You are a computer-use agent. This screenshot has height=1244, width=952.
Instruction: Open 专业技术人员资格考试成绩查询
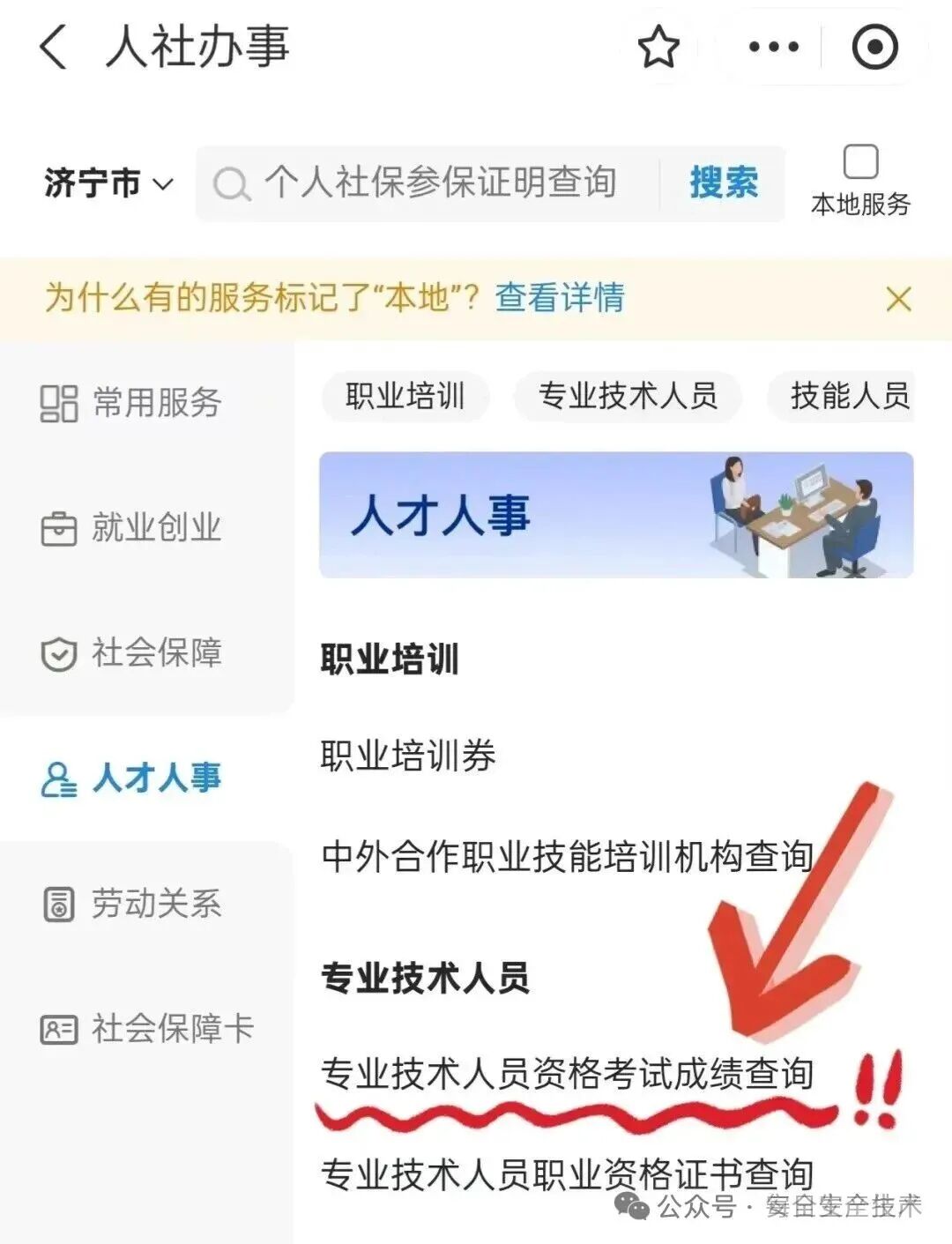pyautogui.click(x=567, y=1073)
